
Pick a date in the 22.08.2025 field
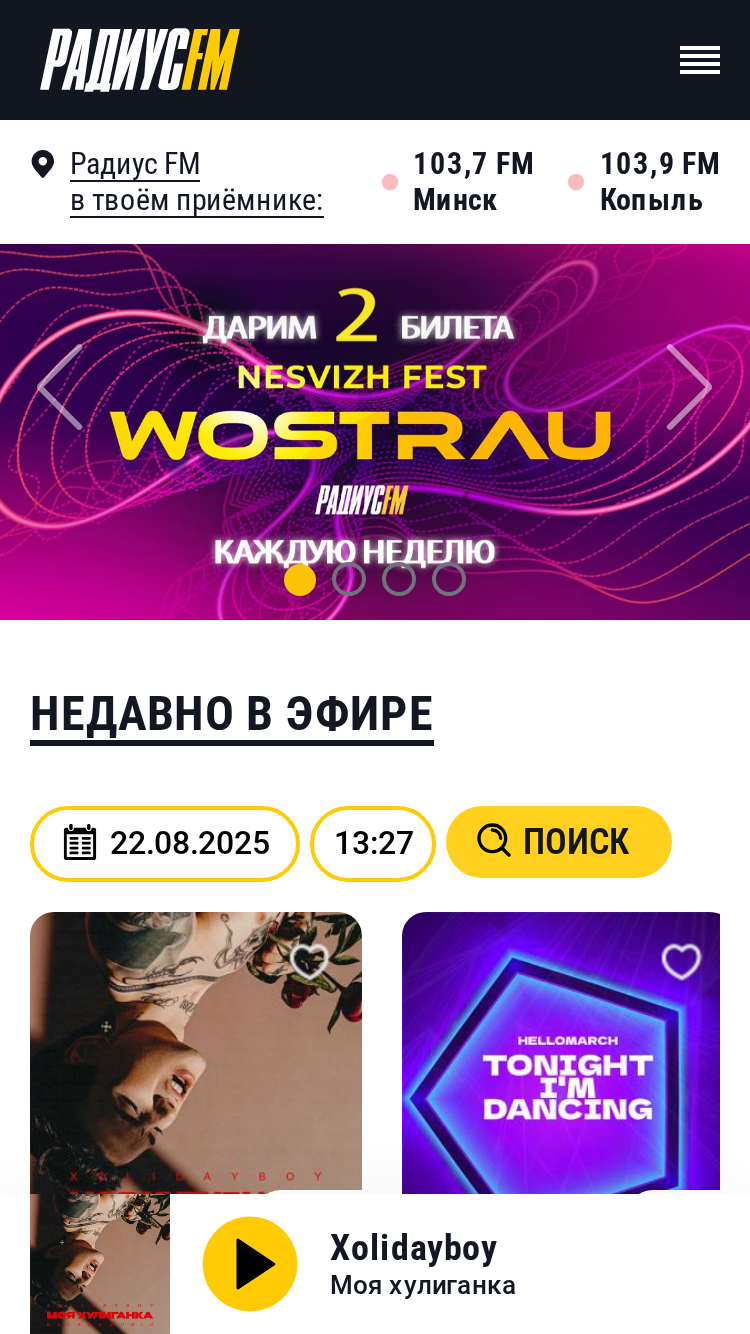tap(165, 843)
